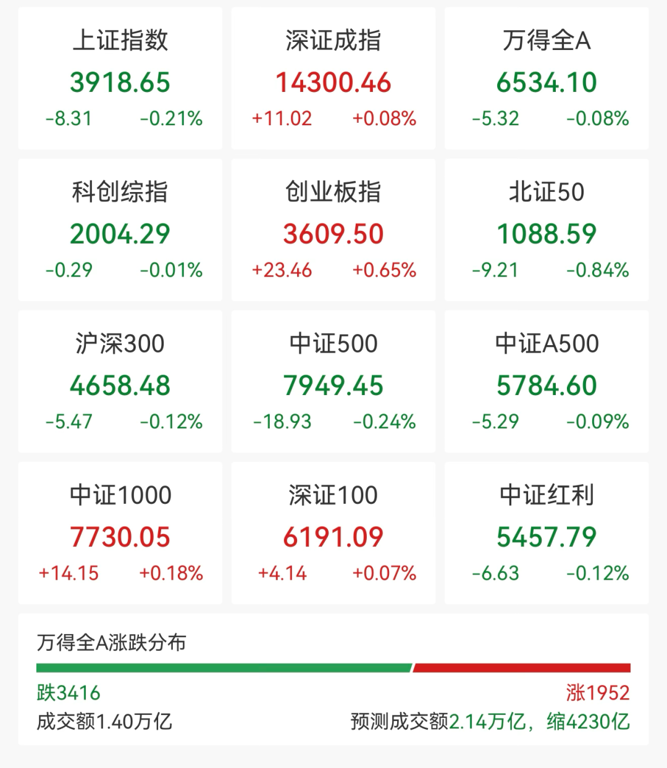Open the 上证指数 index card
Image resolution: width=667 pixels, height=768 pixels.
click(120, 78)
